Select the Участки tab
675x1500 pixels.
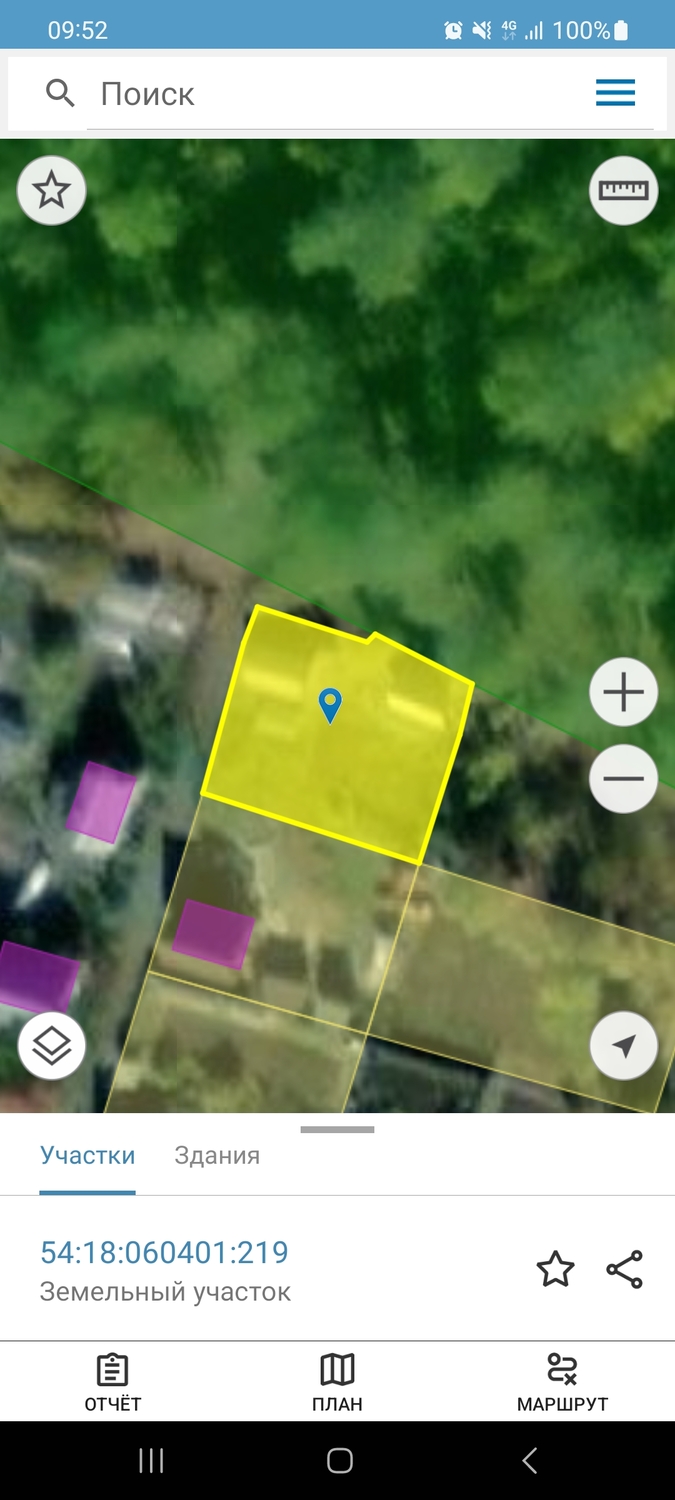tap(88, 1156)
